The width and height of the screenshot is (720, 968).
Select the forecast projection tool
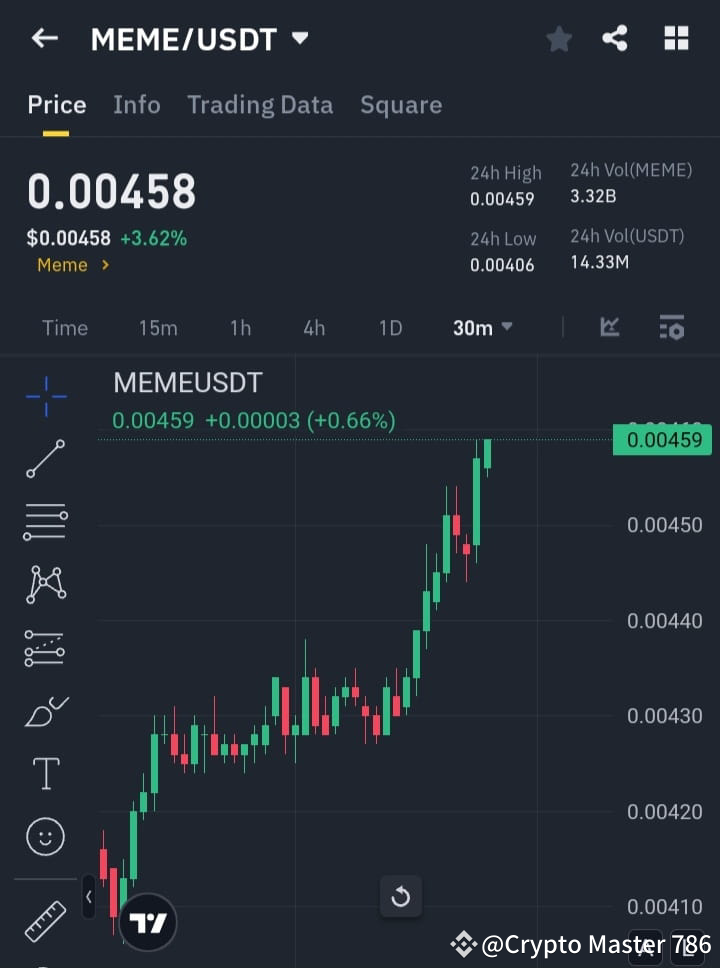tap(44, 647)
